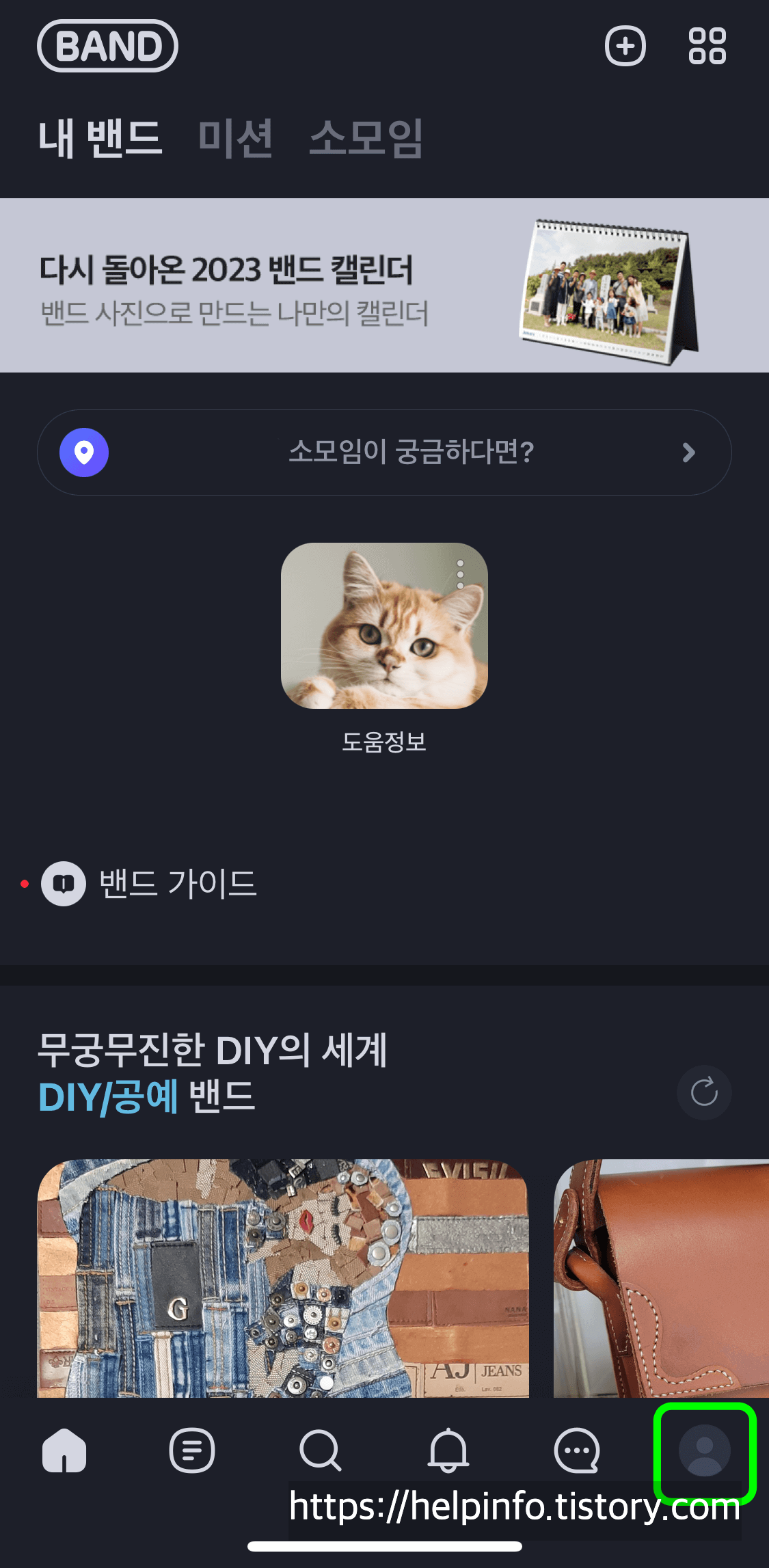Switch to the 미션 tab
This screenshot has height=1568, width=769.
(235, 137)
